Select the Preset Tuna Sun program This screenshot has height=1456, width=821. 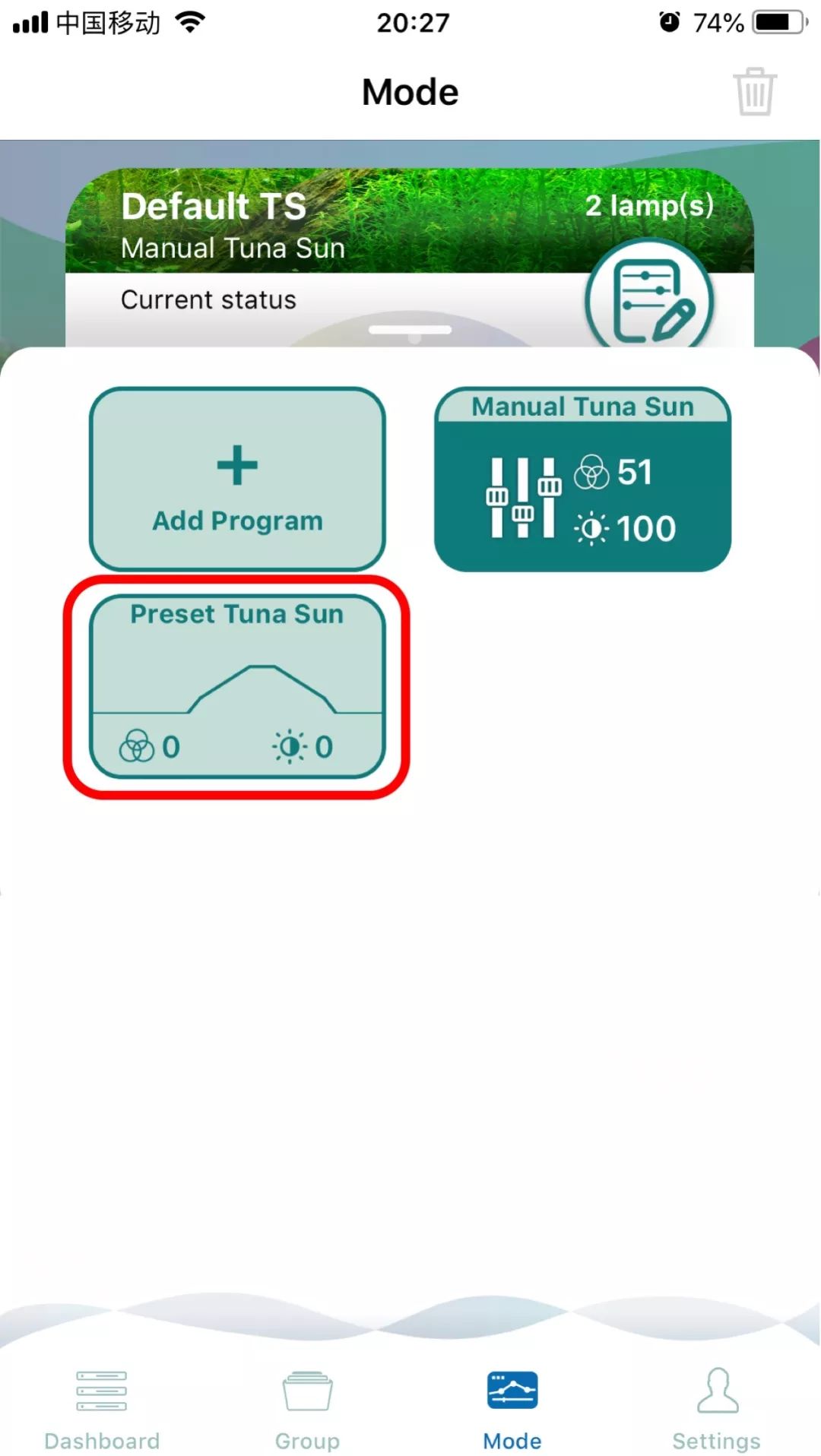pos(237,686)
